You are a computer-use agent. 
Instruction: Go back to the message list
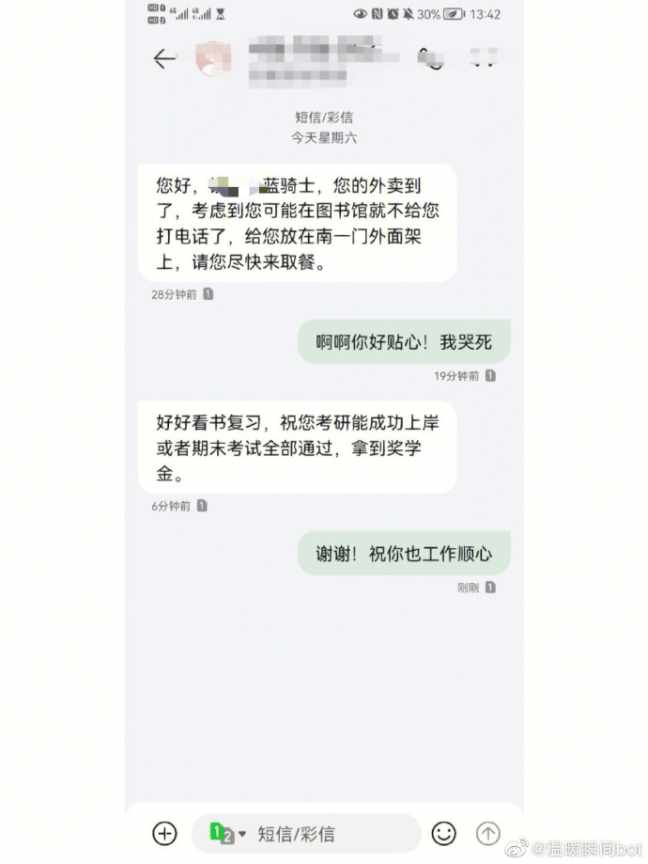click(x=164, y=59)
